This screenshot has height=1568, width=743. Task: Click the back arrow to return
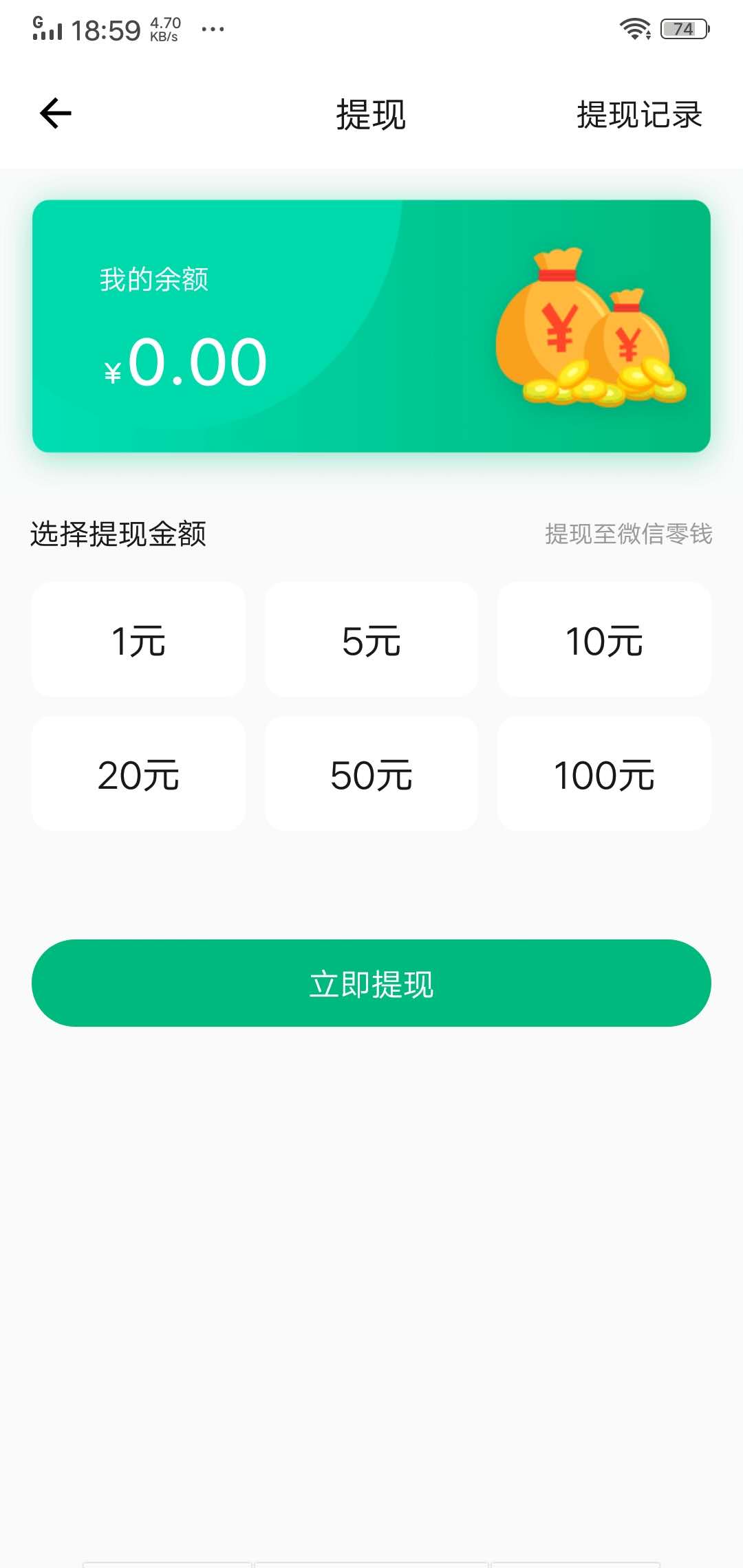click(54, 112)
